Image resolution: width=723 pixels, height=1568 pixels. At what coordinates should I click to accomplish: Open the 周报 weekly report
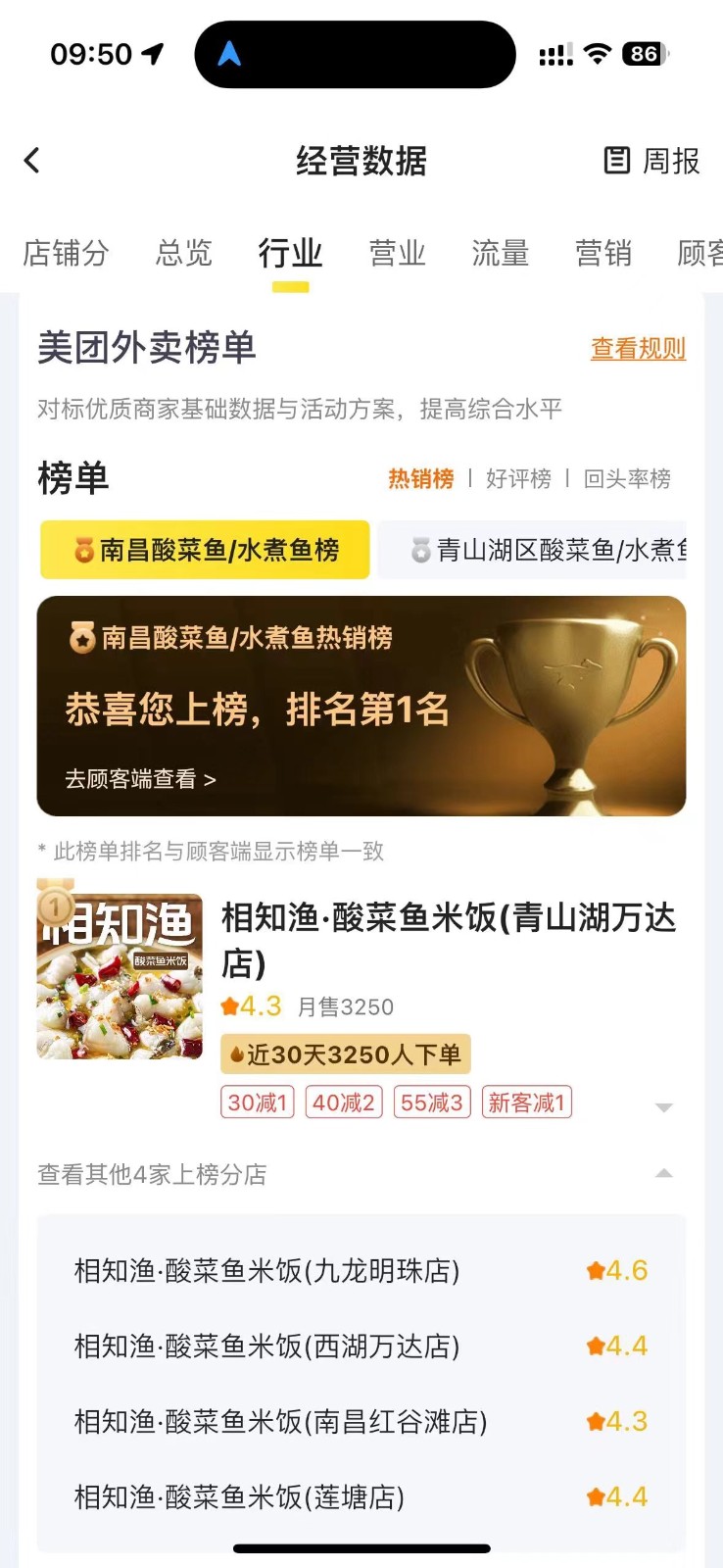pos(651,161)
